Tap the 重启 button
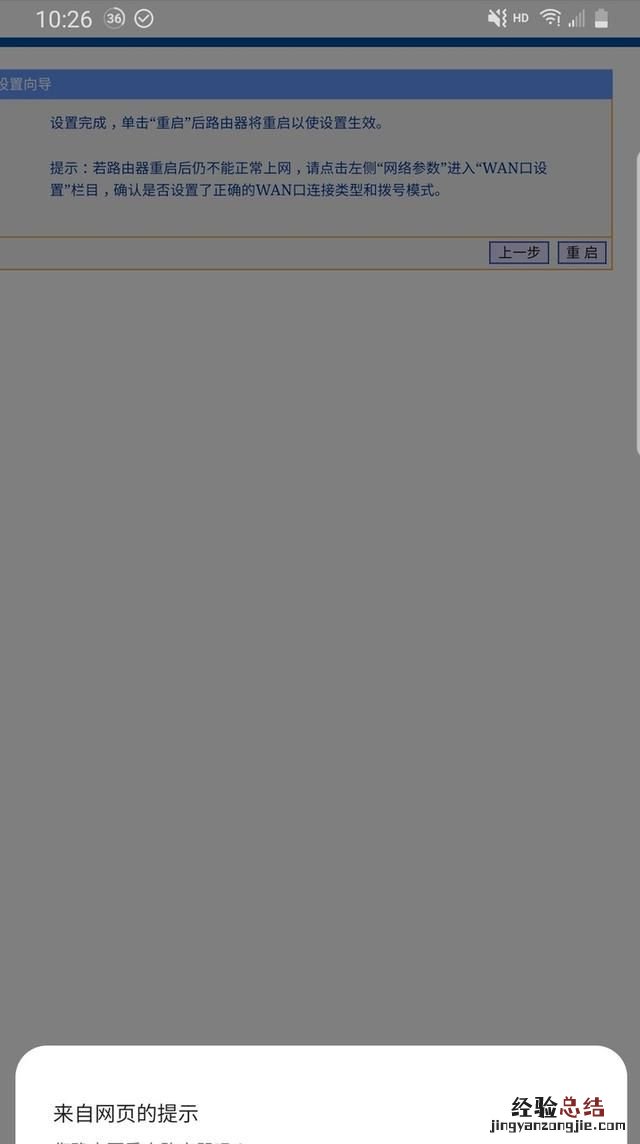 point(581,252)
